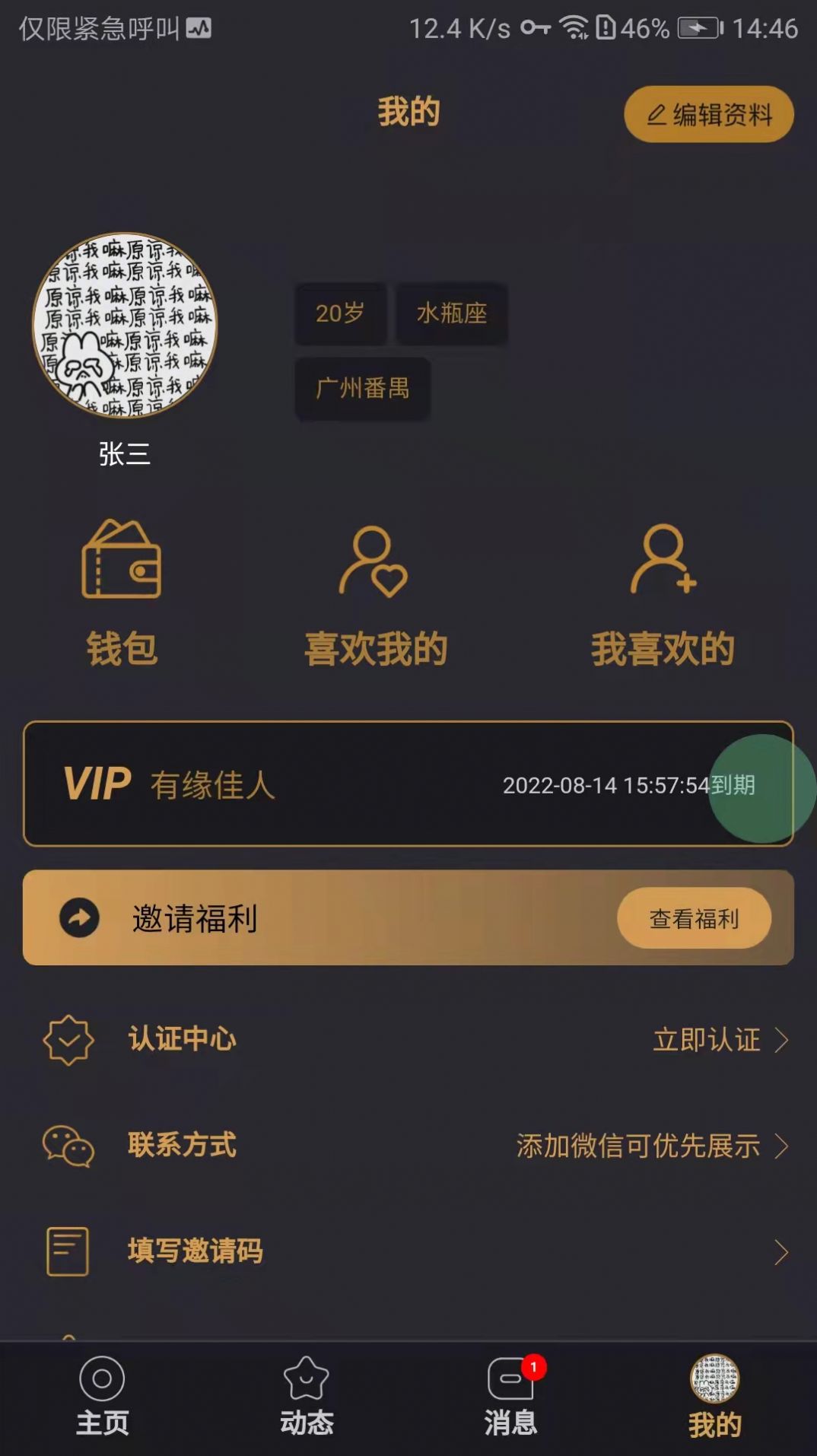817x1456 pixels.
Task: Go to the 消息 tab
Action: [x=510, y=1397]
